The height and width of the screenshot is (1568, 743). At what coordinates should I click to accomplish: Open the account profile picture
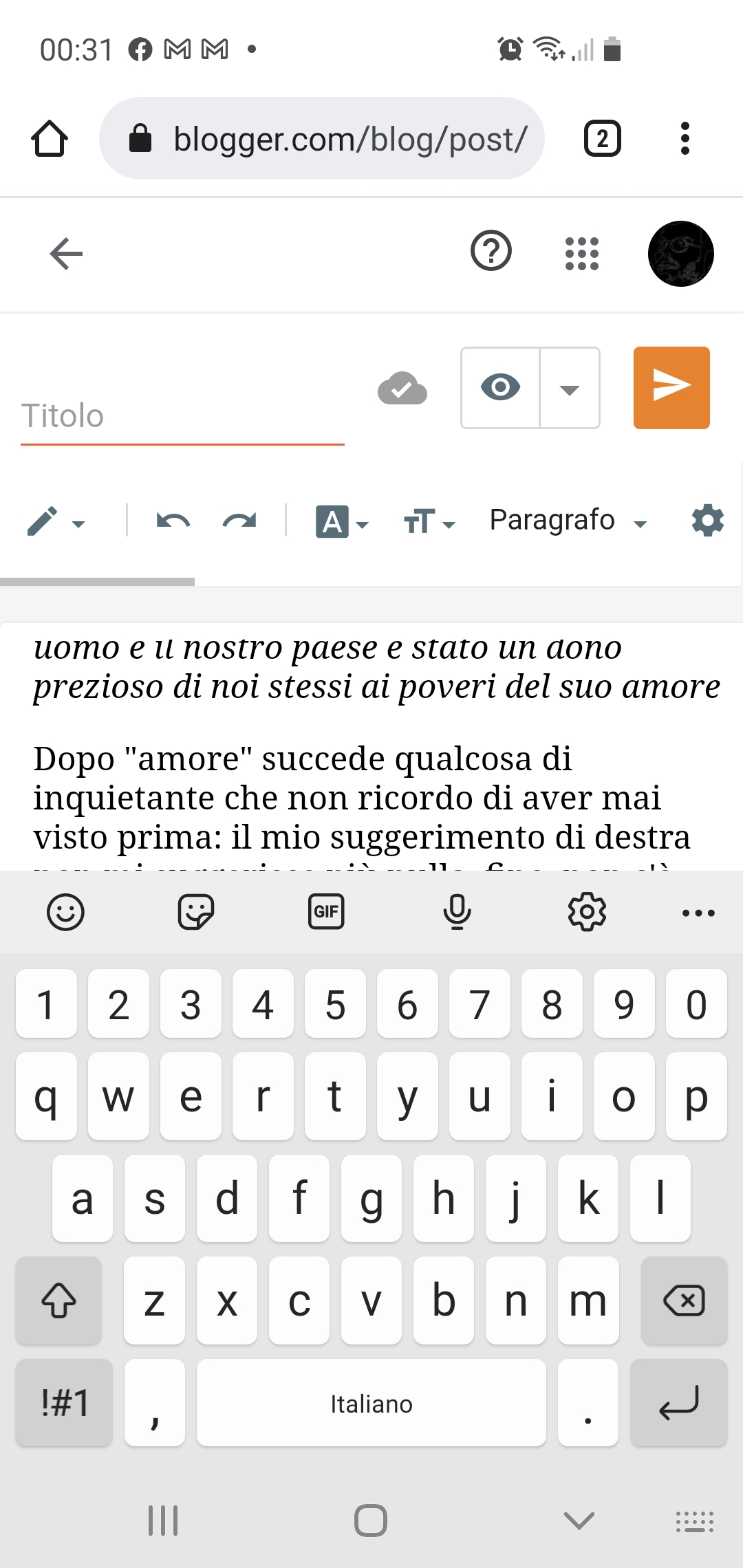[680, 254]
